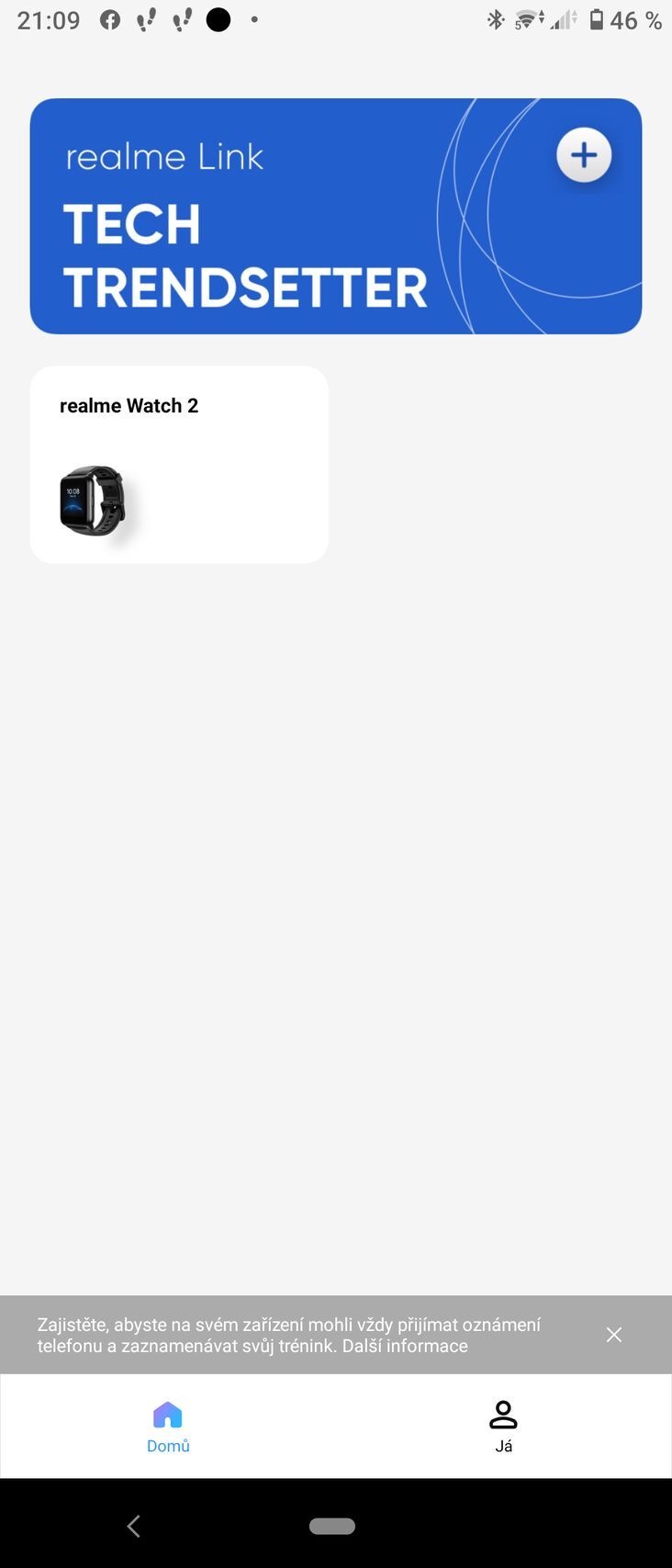This screenshot has width=672, height=1568.
Task: Switch to the Já tab
Action: pos(503,1426)
